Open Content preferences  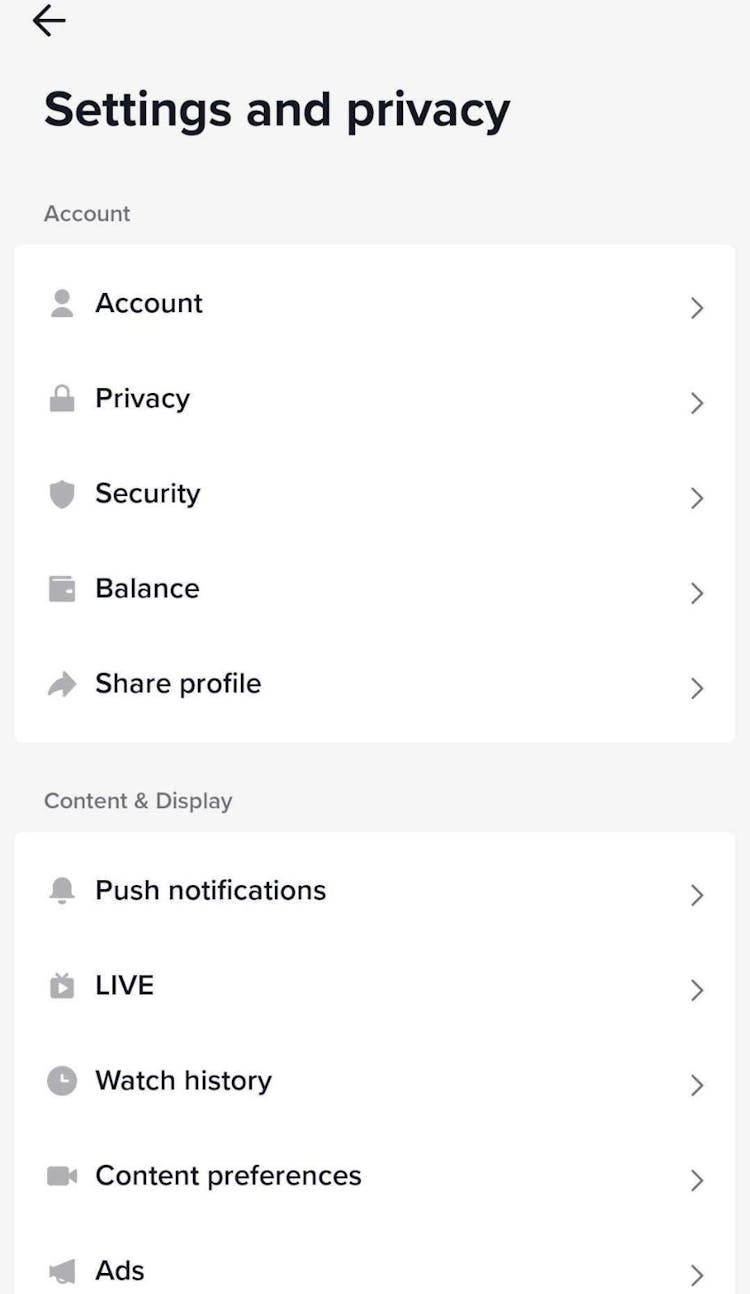click(x=374, y=1176)
